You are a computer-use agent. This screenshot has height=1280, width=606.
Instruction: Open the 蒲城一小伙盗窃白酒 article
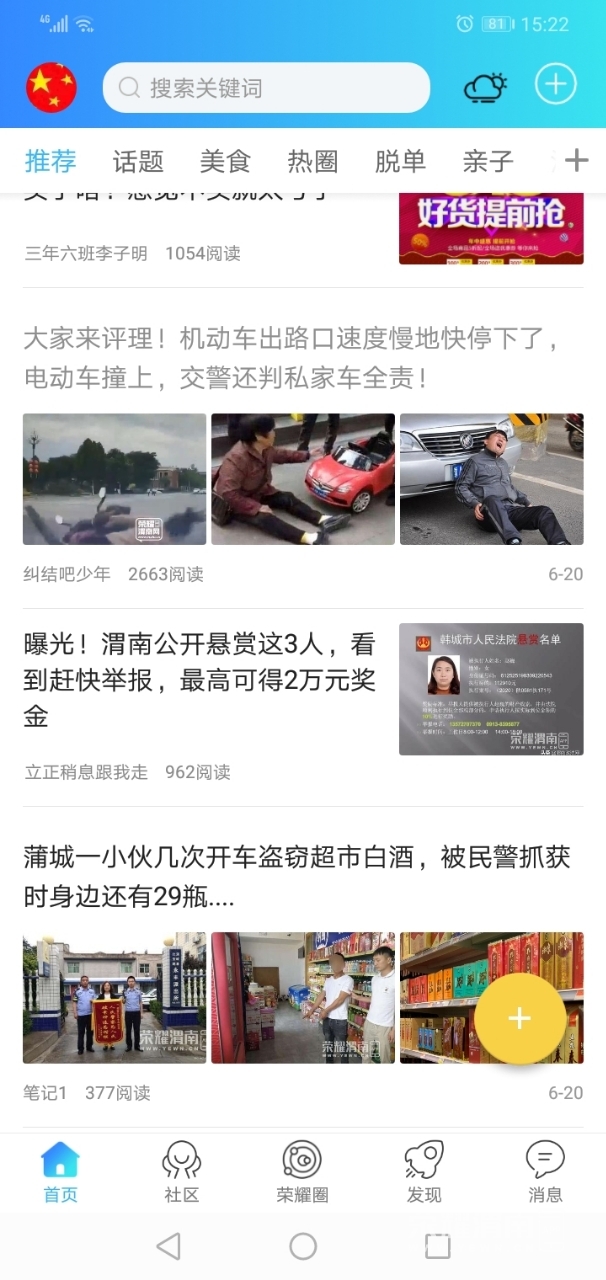[296, 877]
